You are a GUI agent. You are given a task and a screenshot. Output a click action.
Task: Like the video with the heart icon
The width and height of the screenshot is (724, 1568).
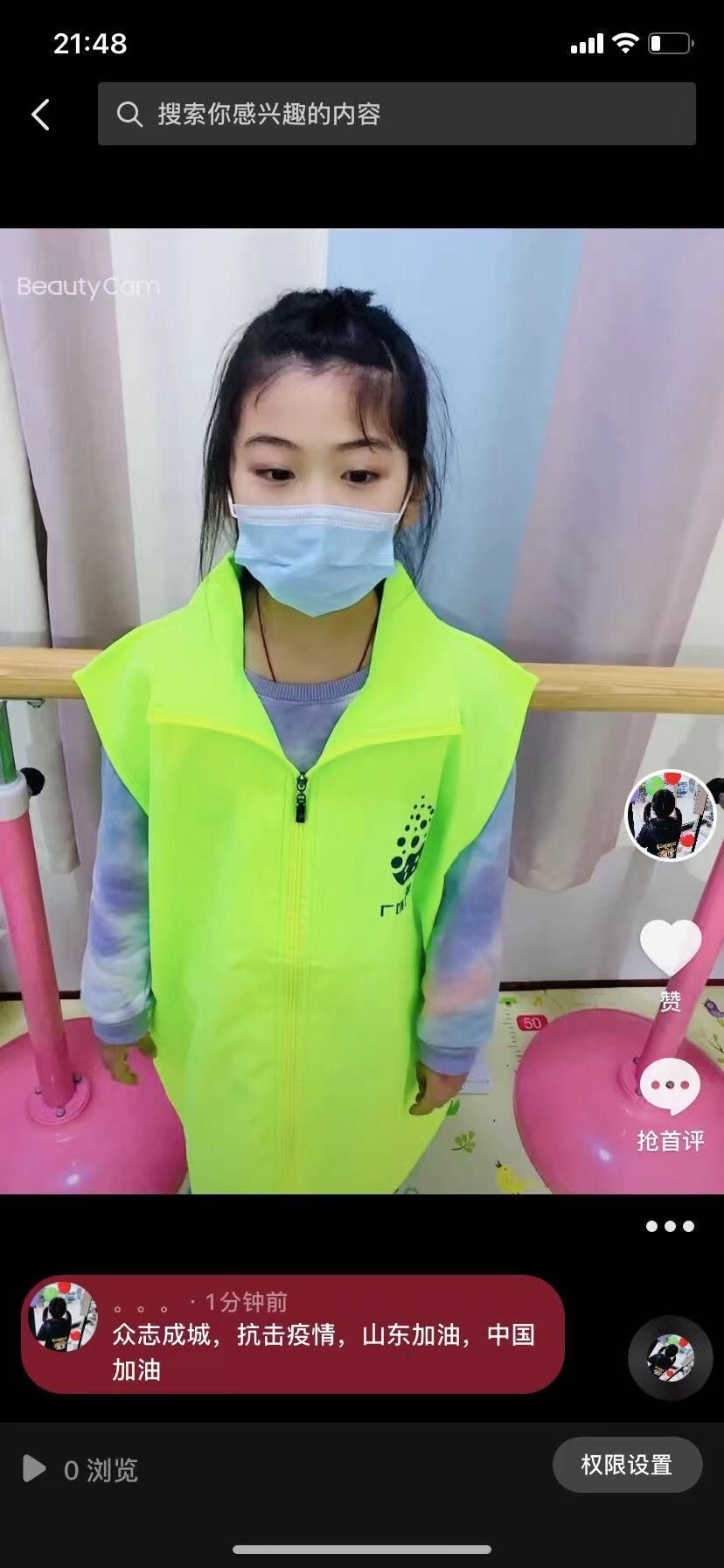[x=671, y=948]
